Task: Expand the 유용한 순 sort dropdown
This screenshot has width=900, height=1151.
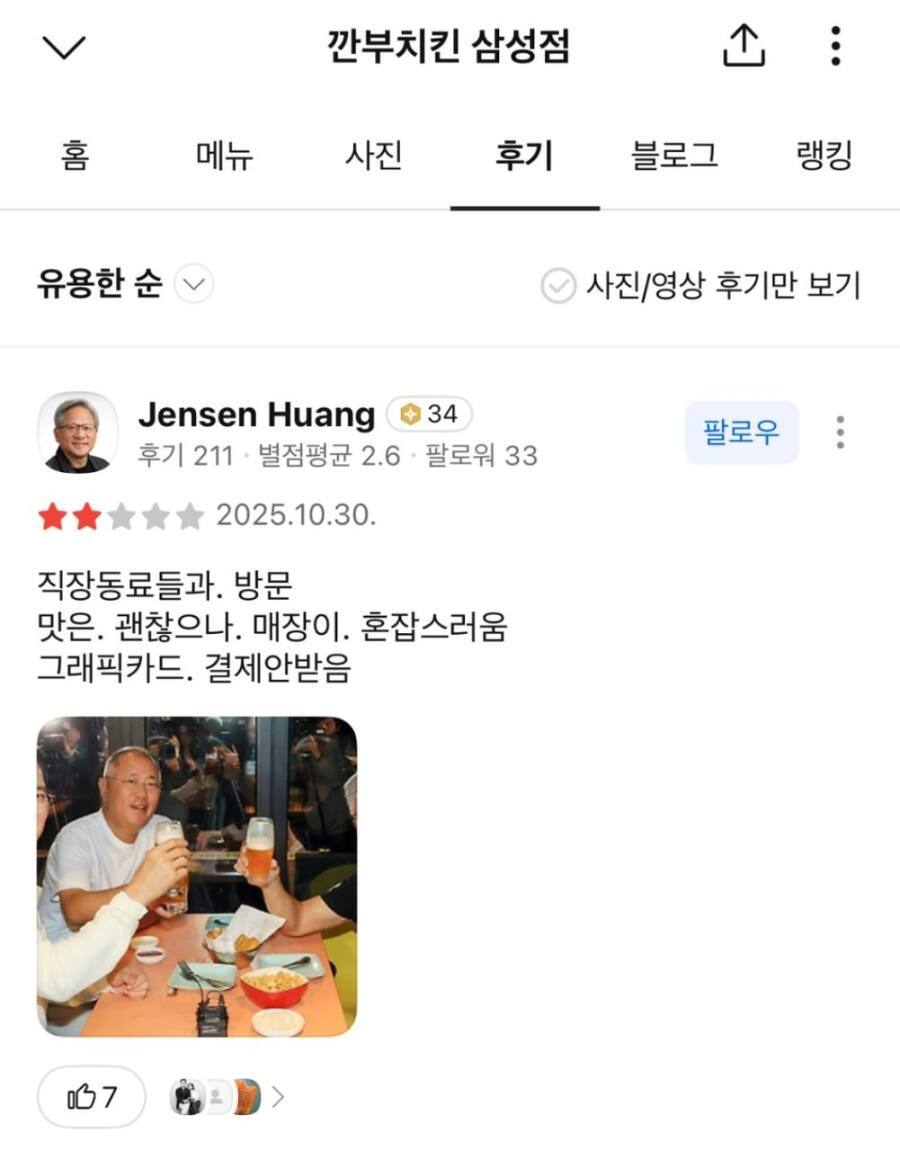Action: click(194, 286)
